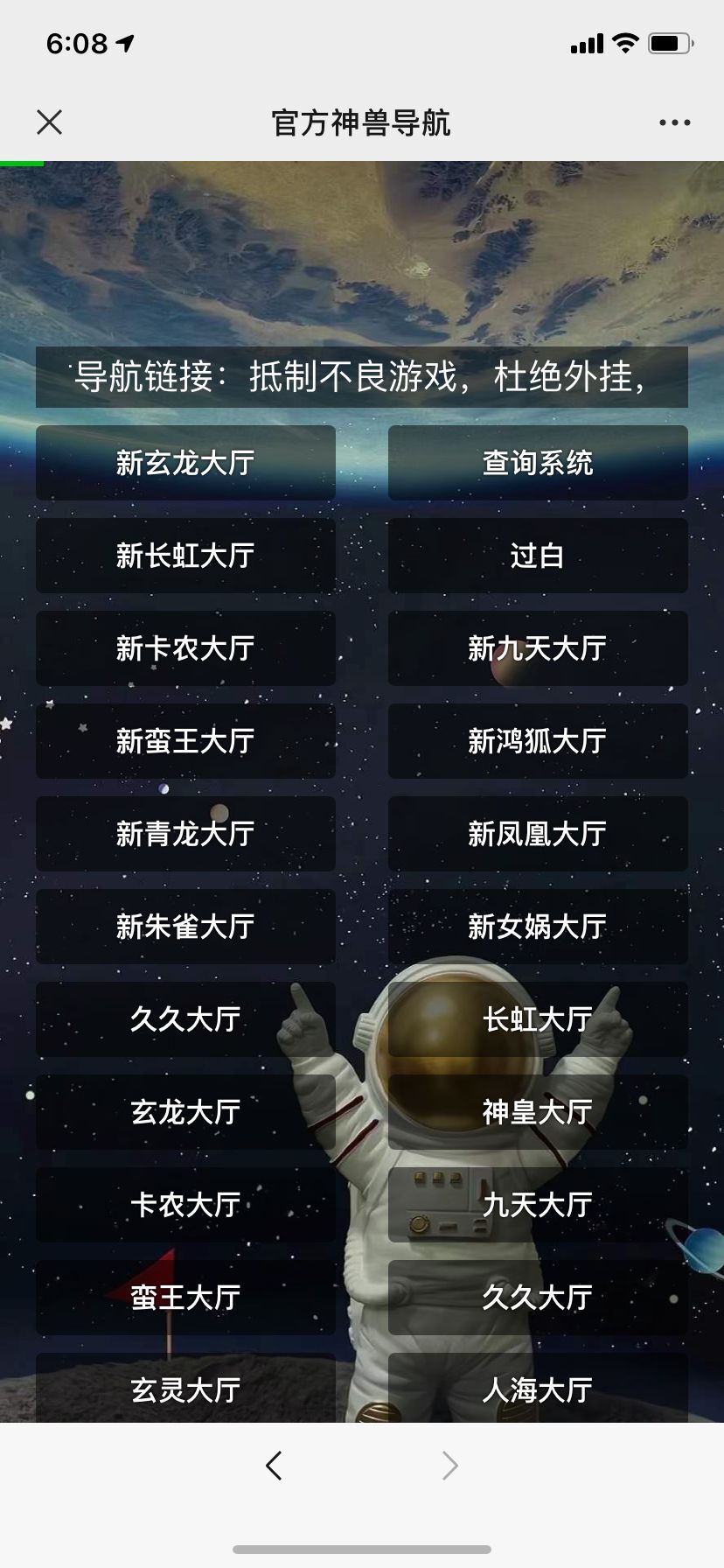Open the three-dot overflow menu
724x1568 pixels.
pos(674,122)
